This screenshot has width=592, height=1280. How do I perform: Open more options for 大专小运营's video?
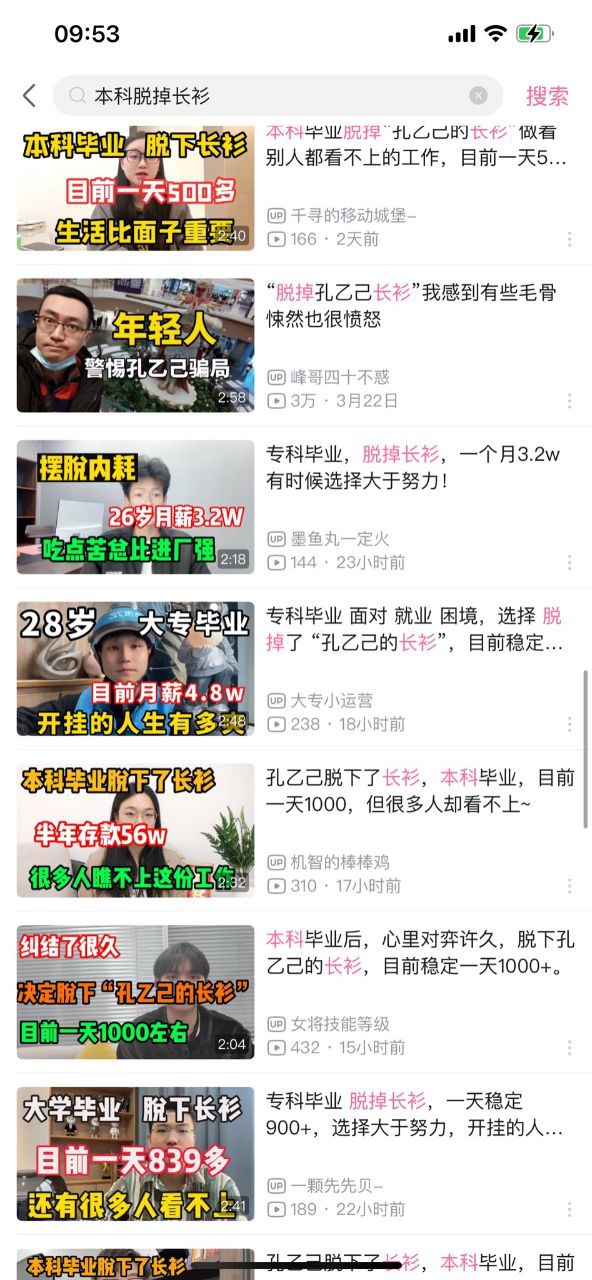(x=570, y=724)
